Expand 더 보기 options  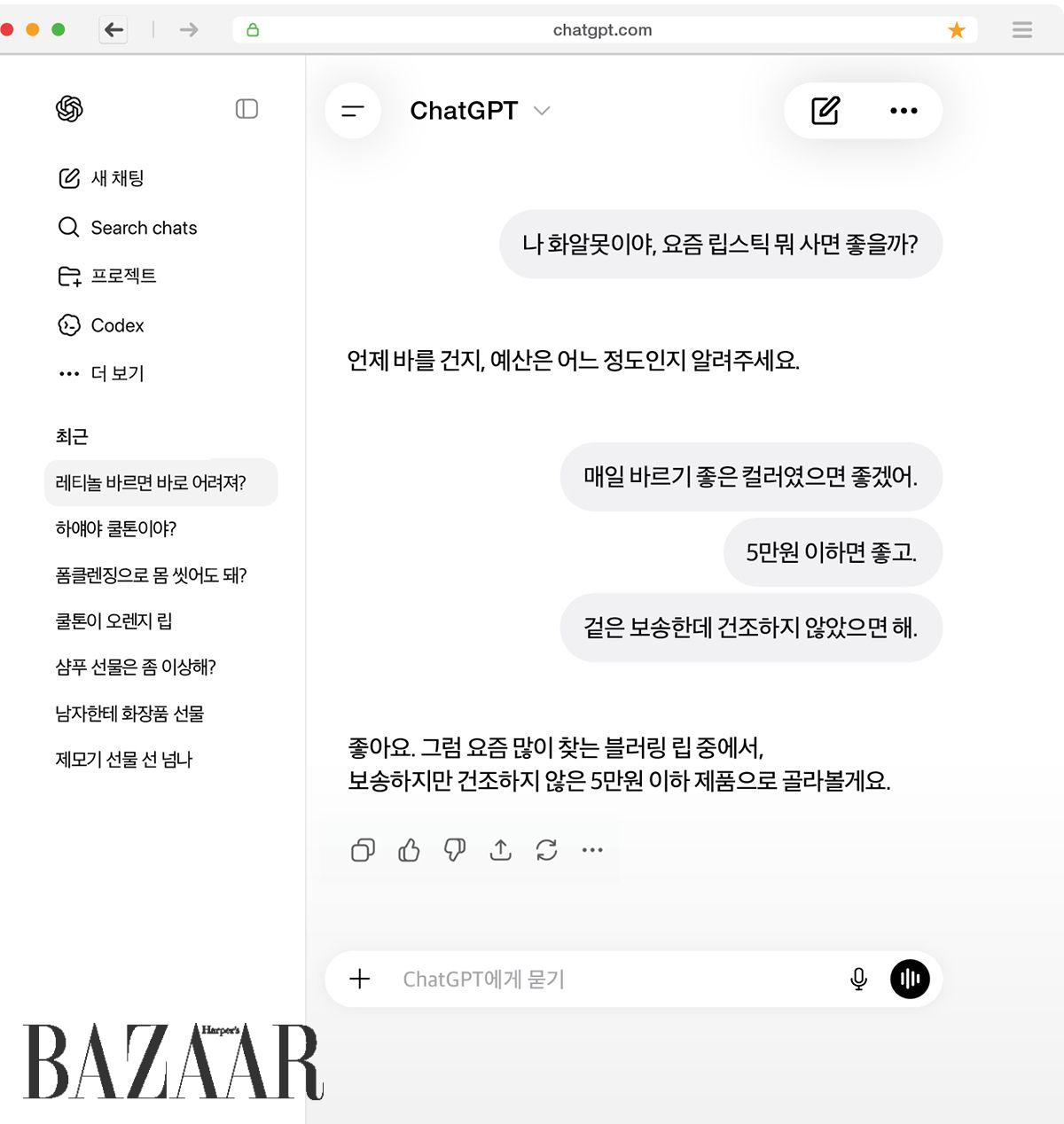coord(100,373)
